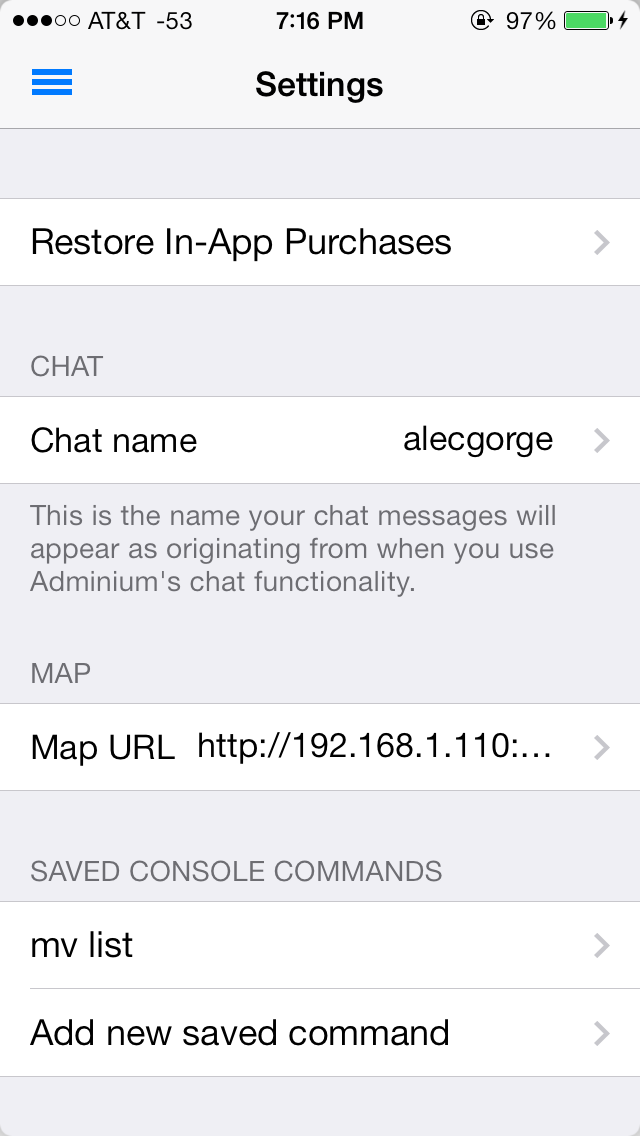The image size is (640, 1136).
Task: Open the saved command mv list
Action: click(x=320, y=945)
